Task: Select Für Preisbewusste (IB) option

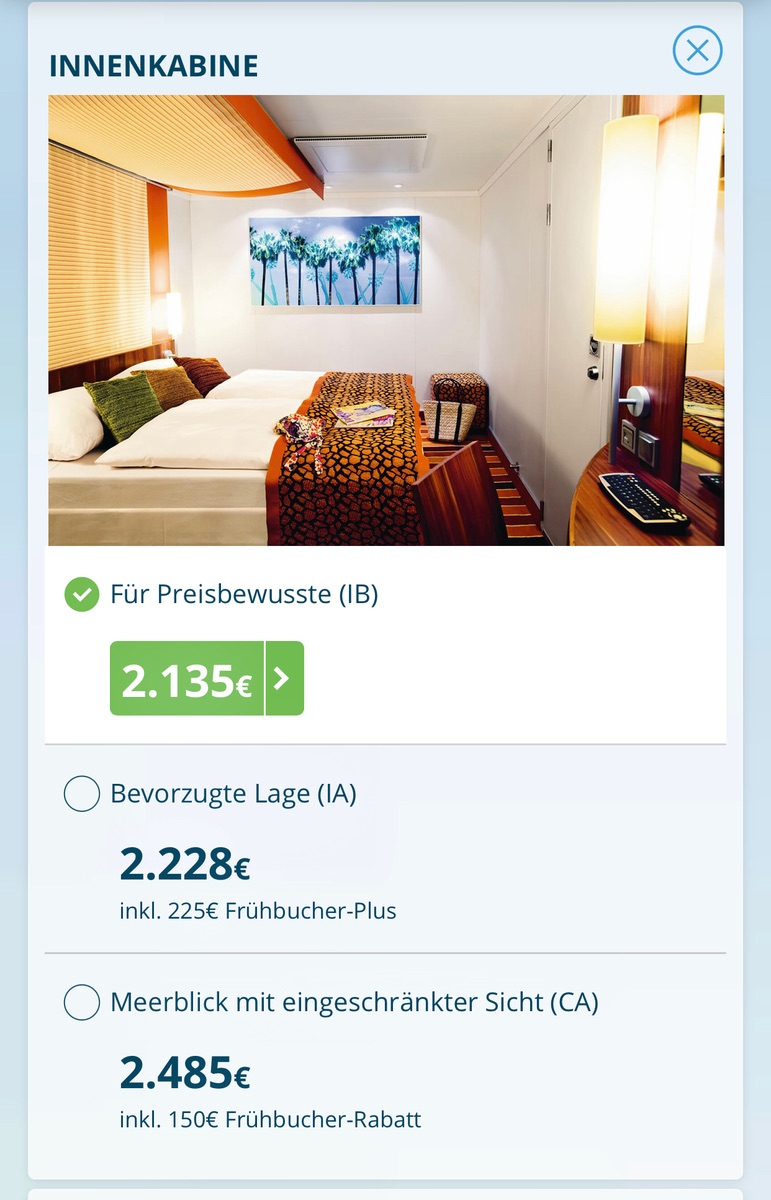Action: point(82,595)
